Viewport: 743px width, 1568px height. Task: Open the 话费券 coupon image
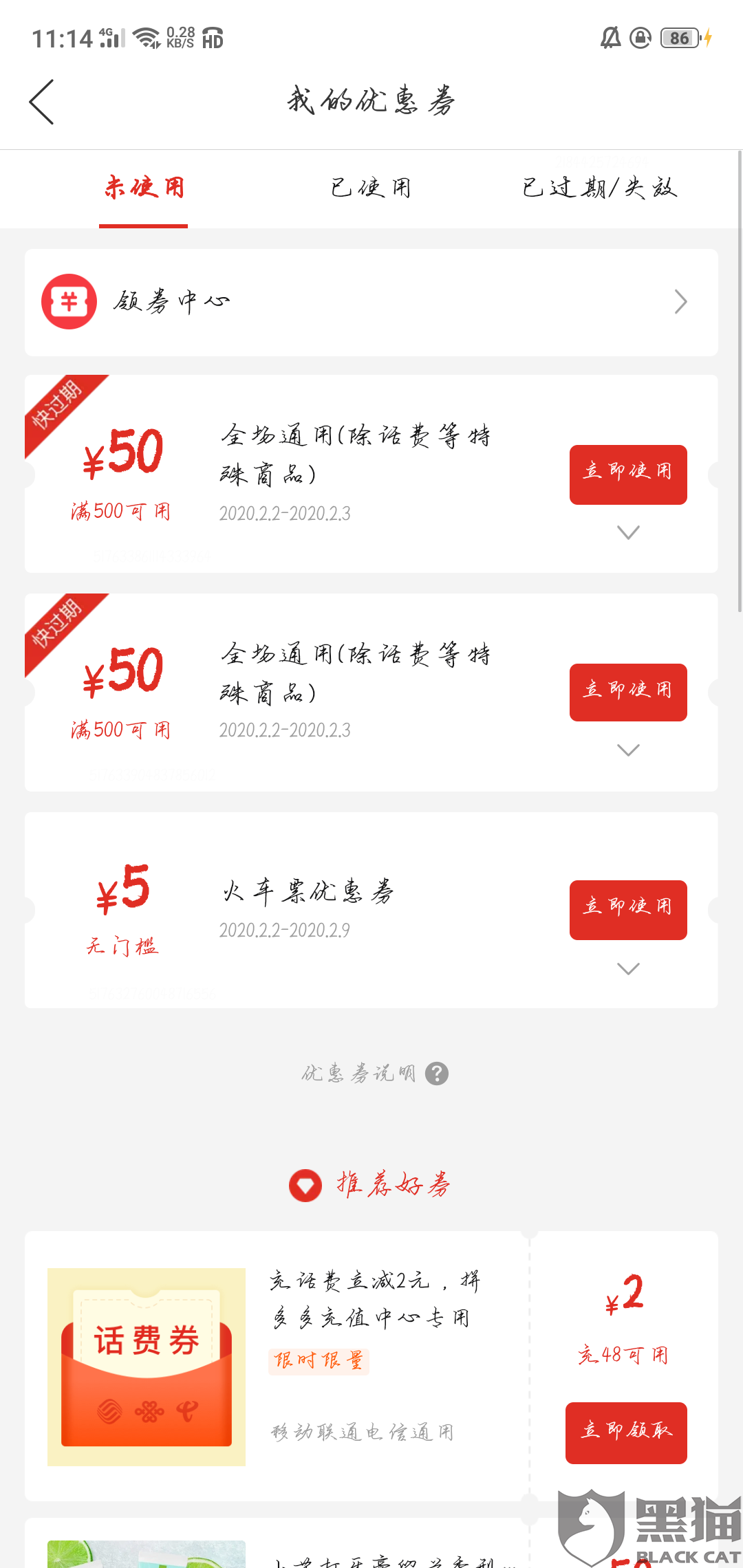pos(147,1366)
